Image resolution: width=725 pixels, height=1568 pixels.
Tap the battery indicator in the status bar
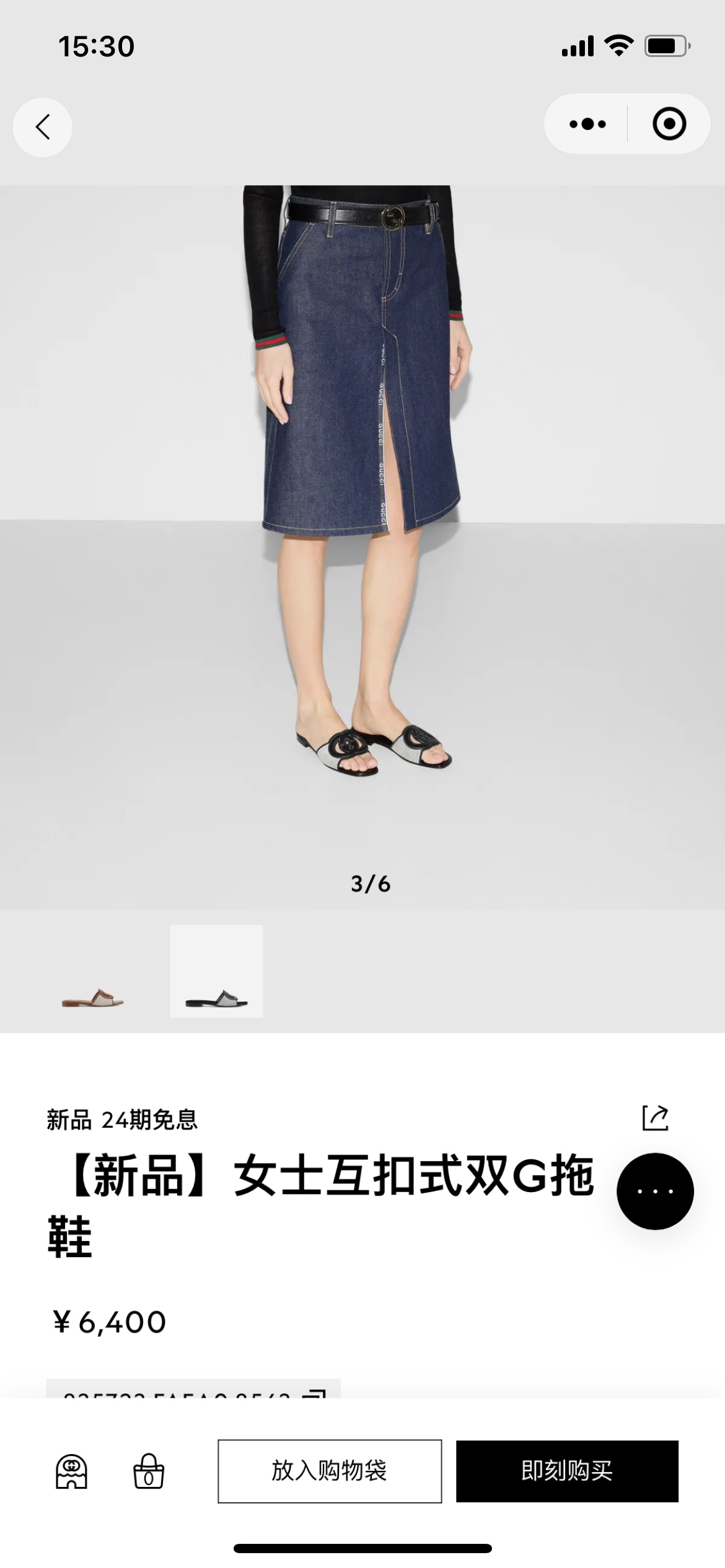[x=666, y=45]
